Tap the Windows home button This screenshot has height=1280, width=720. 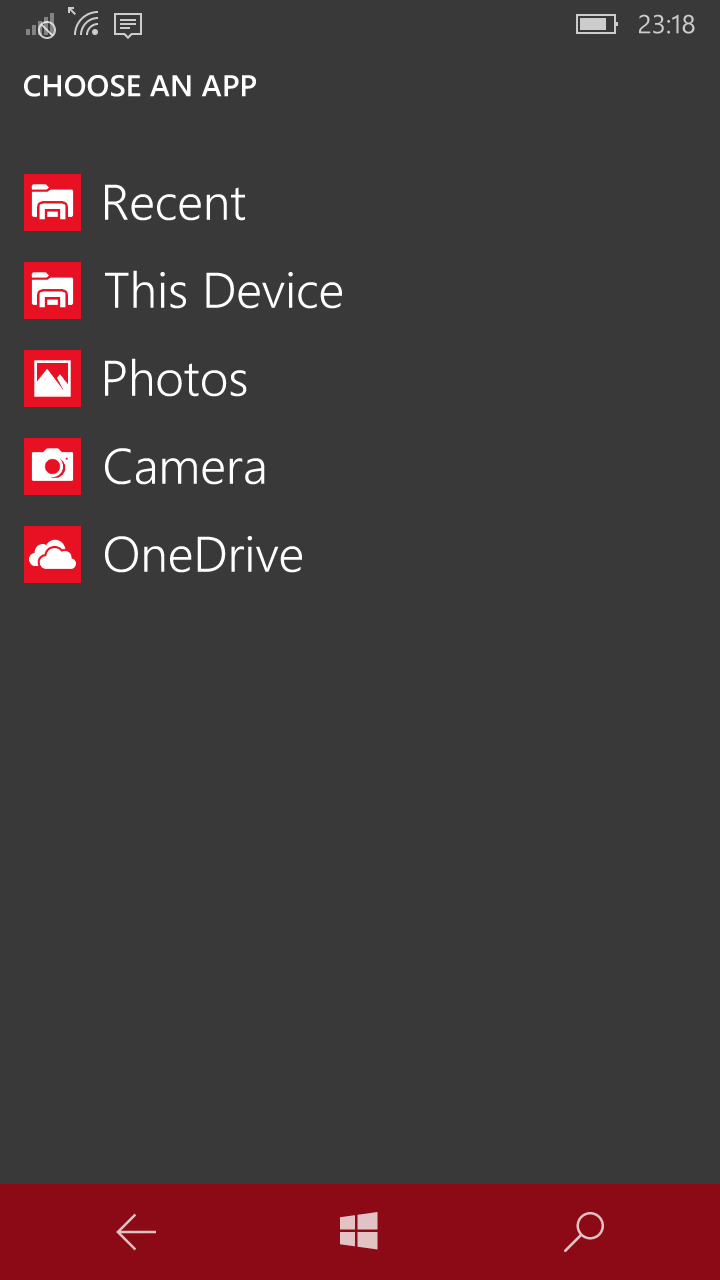click(359, 1231)
